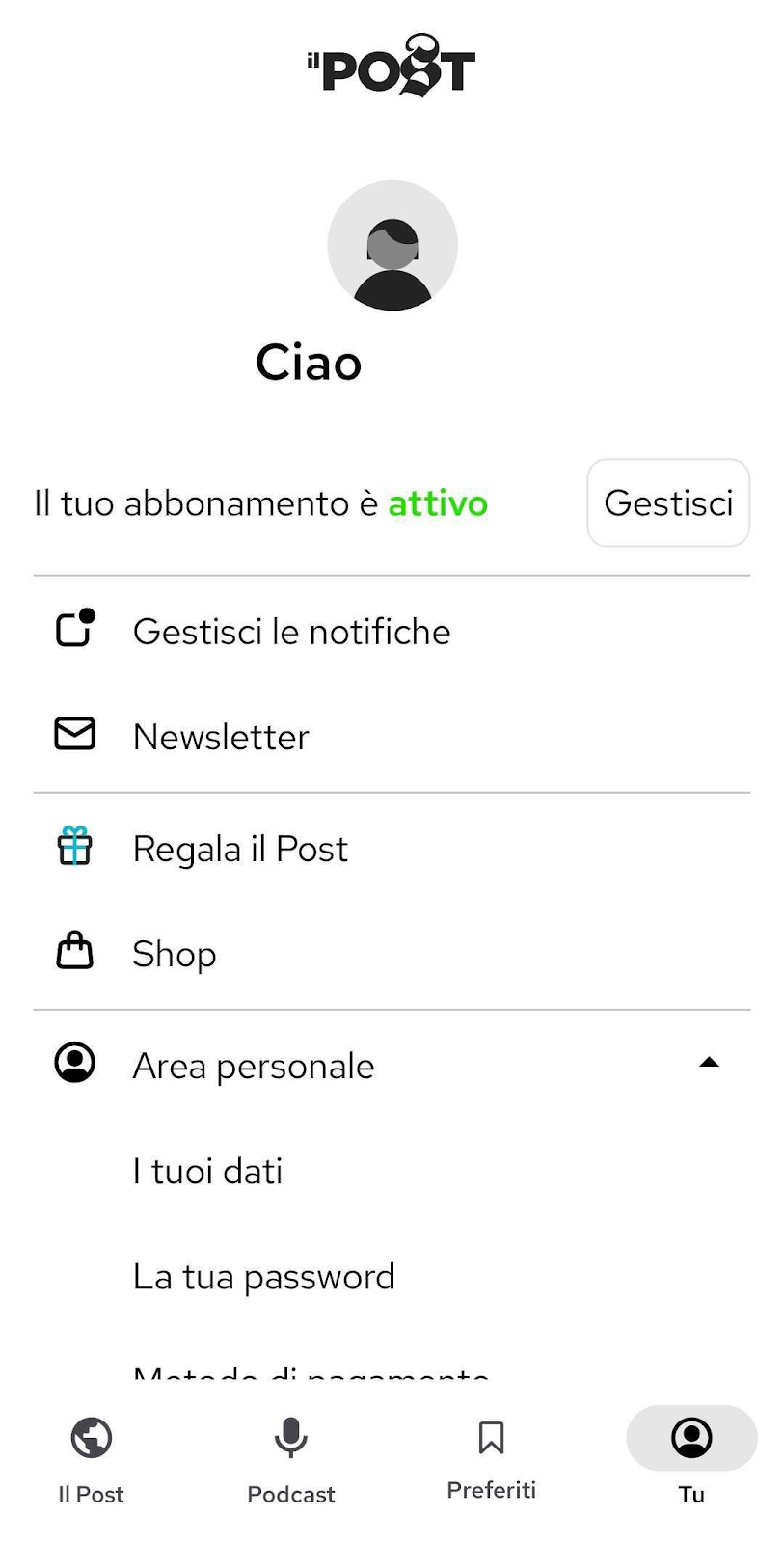Tap the Gestisci subscription button
Image resolution: width=784 pixels, height=1543 pixels.
pos(668,502)
